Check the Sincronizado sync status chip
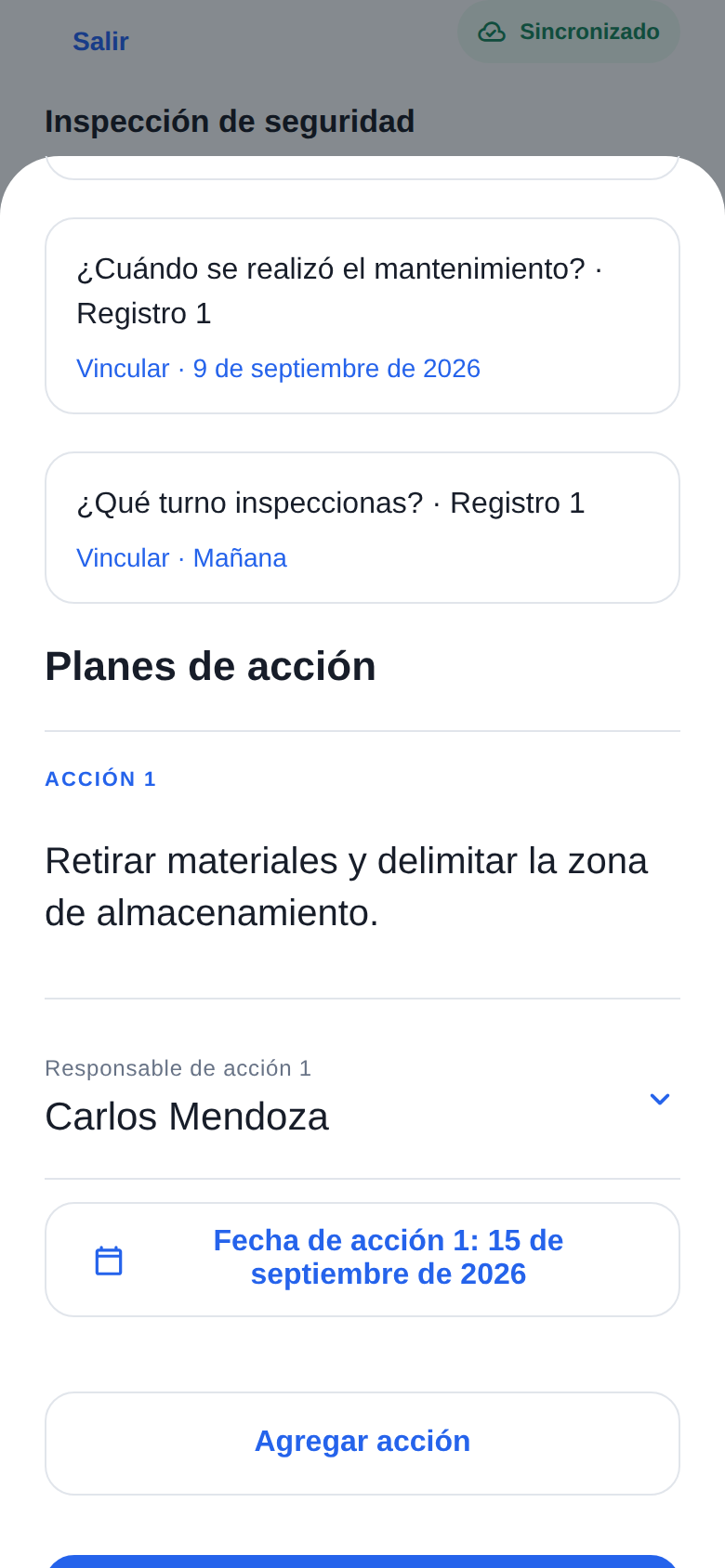Image resolution: width=725 pixels, height=1568 pixels. pyautogui.click(x=569, y=33)
